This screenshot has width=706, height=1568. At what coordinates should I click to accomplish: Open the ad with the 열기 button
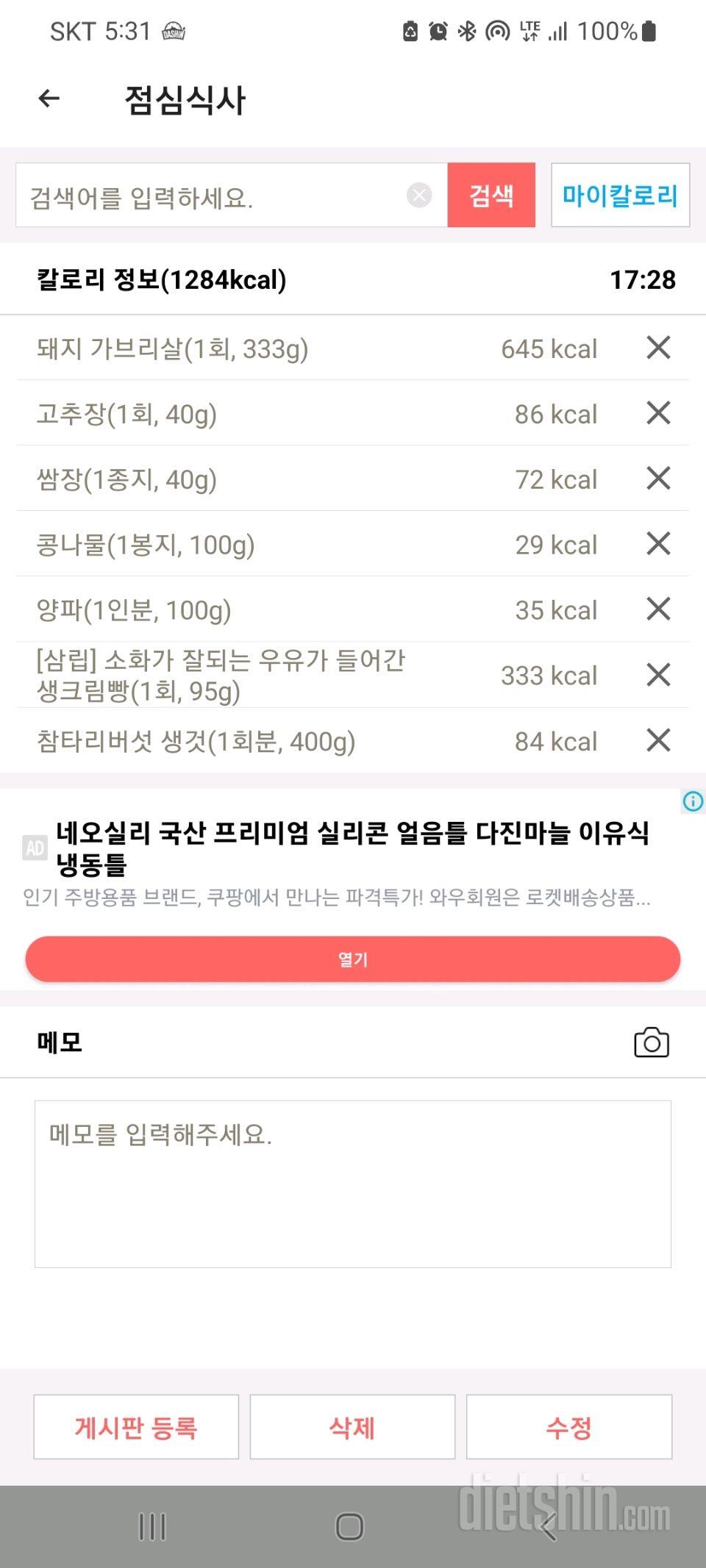tap(353, 959)
